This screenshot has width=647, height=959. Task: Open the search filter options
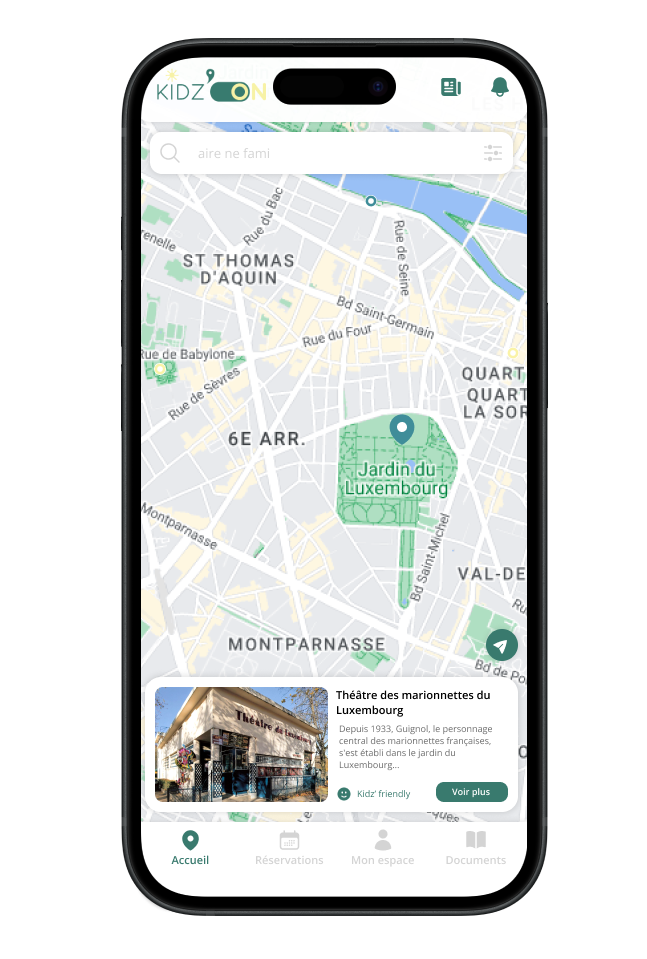[493, 153]
